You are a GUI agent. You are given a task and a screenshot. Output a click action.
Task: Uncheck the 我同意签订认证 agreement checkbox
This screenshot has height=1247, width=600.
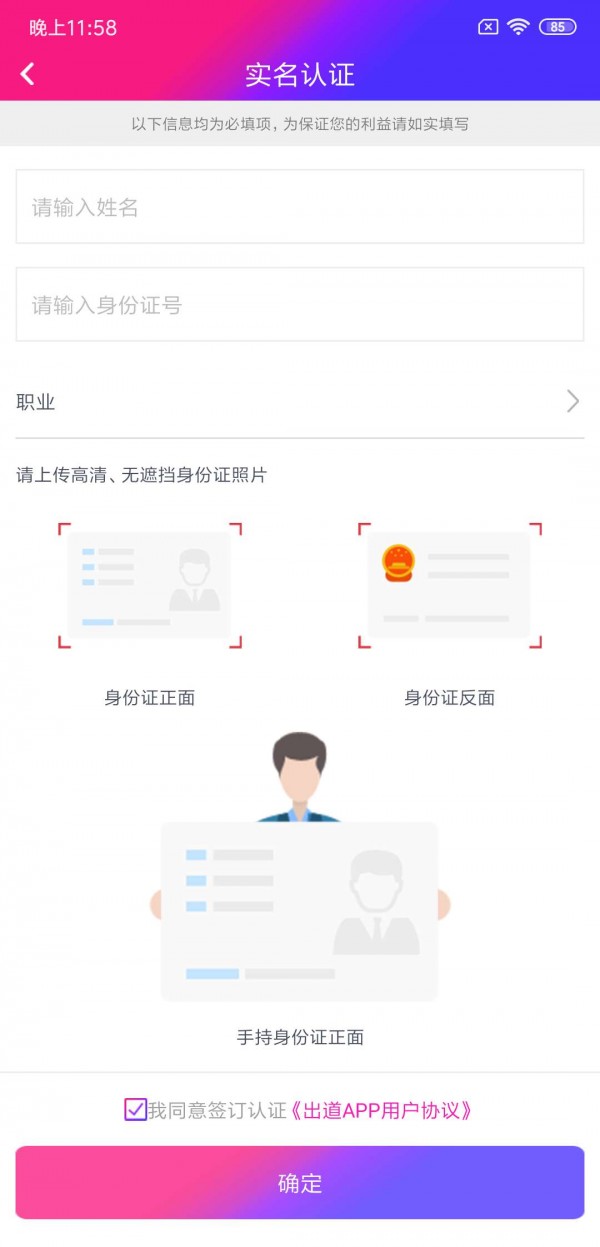point(136,1109)
